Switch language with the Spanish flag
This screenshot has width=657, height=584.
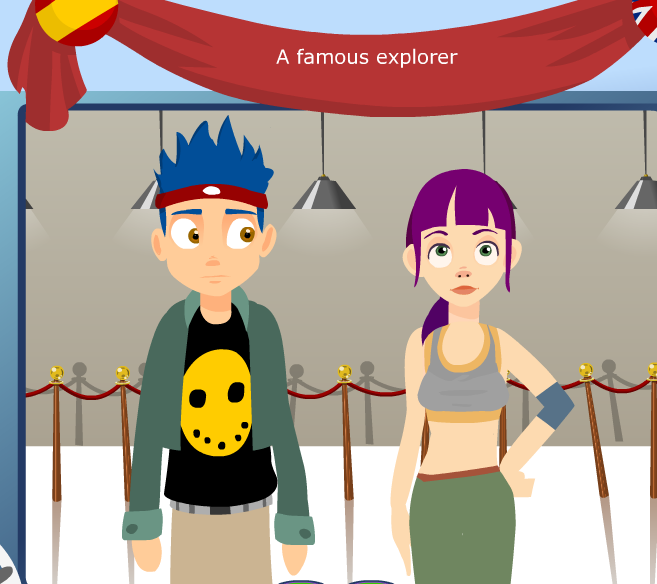coord(75,17)
